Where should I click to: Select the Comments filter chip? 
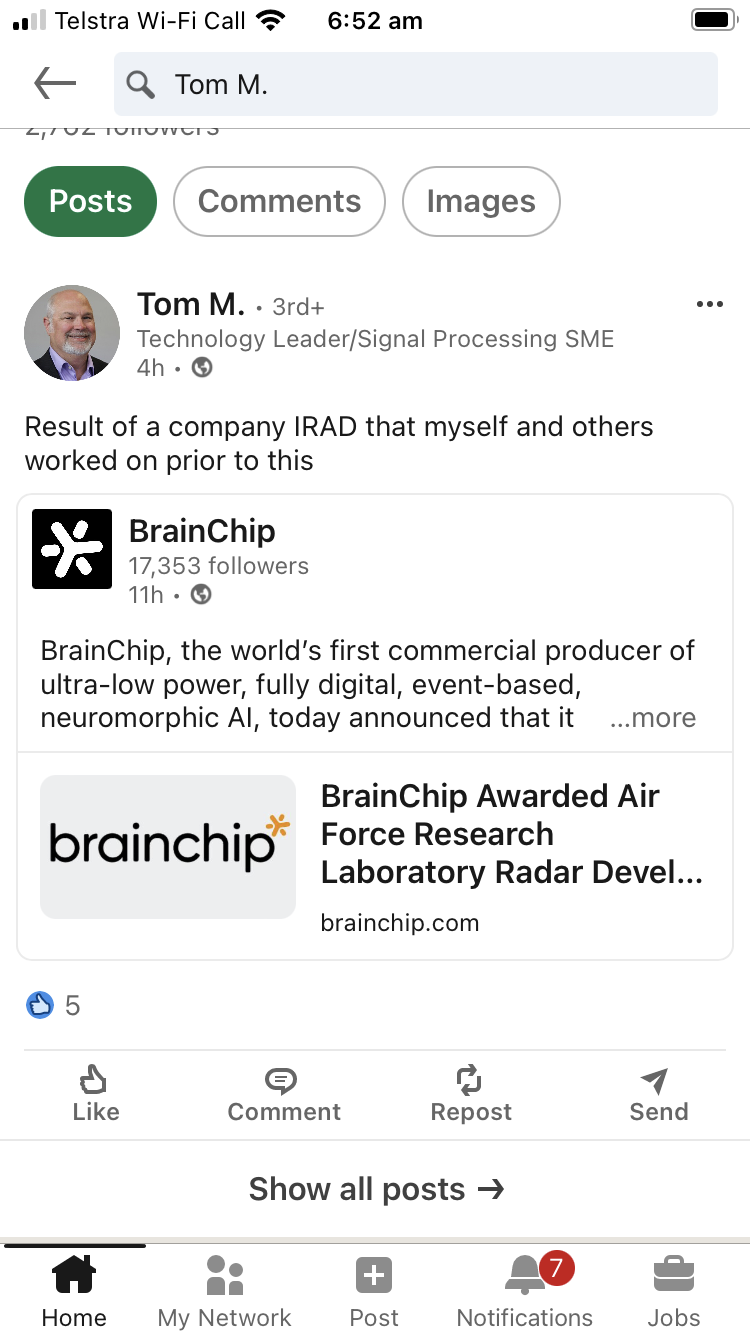pos(279,201)
